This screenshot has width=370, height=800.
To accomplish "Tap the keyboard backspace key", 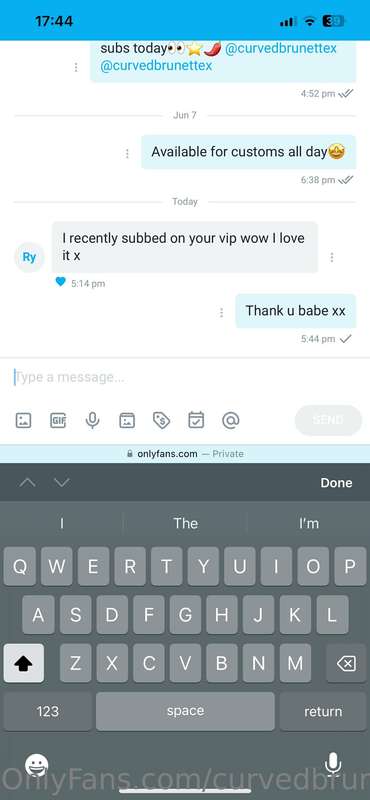I will pos(346,663).
